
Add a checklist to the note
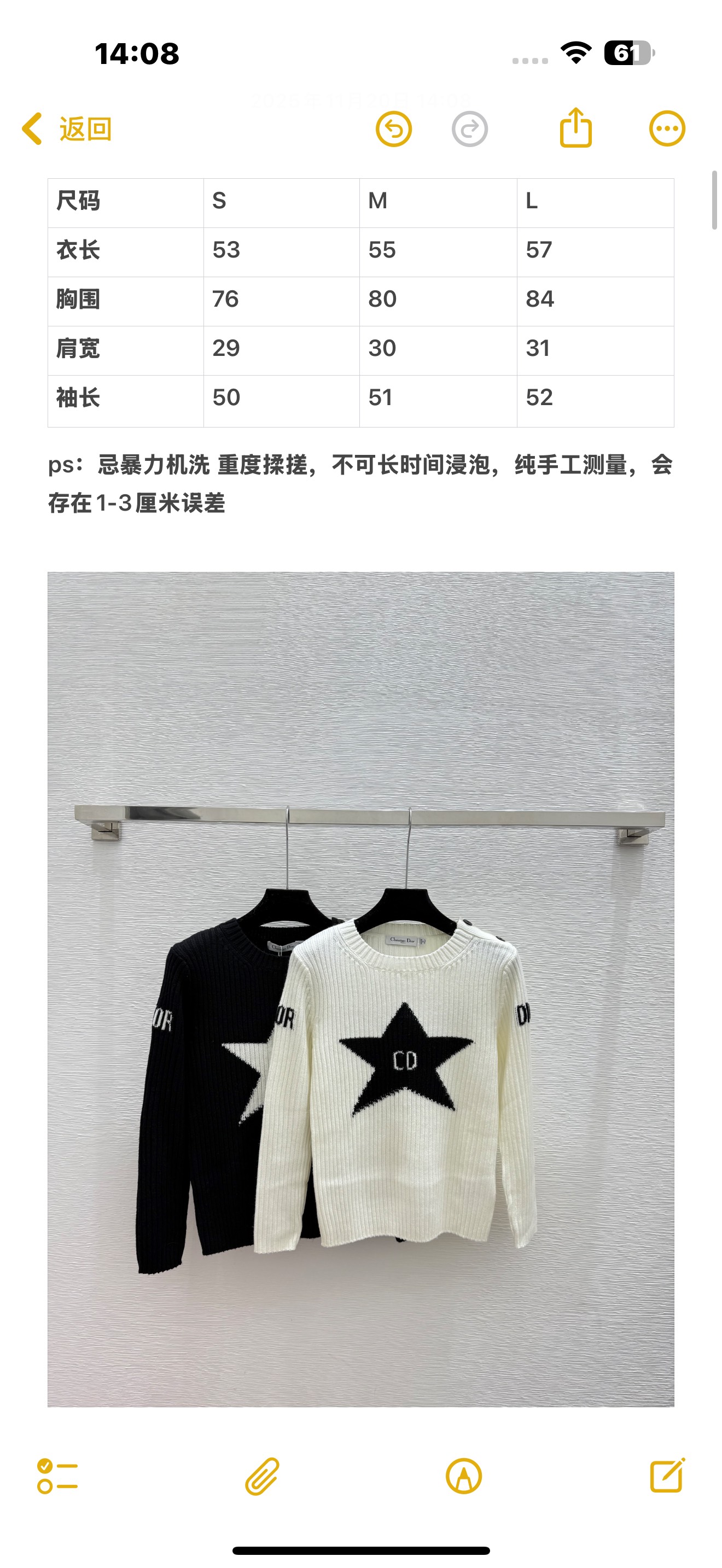click(57, 1476)
